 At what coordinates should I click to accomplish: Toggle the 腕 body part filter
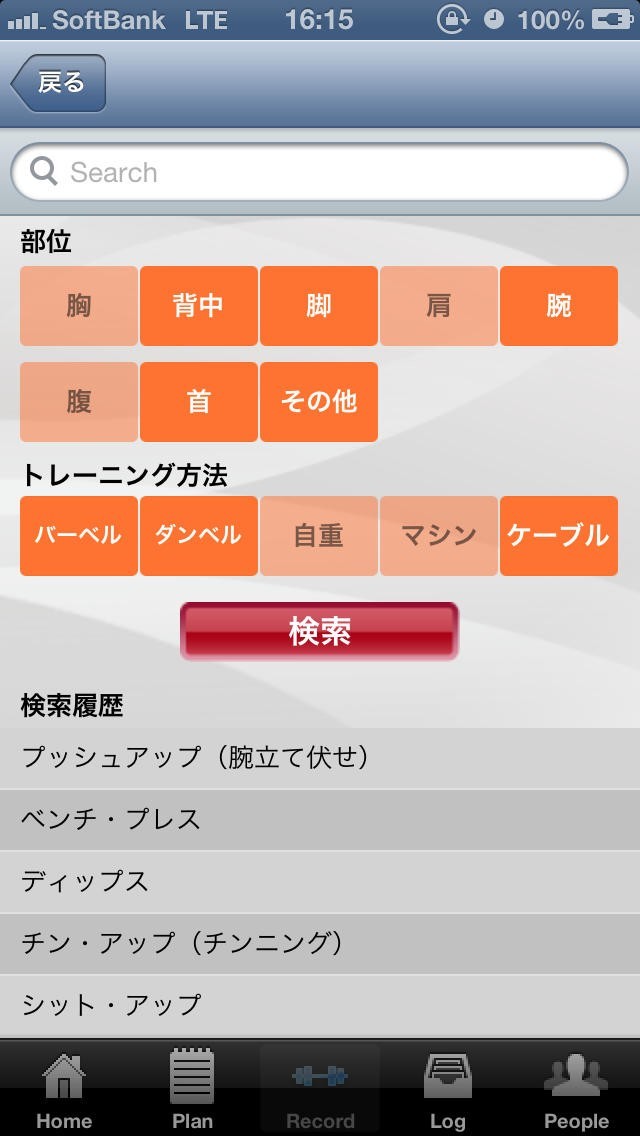pos(559,306)
